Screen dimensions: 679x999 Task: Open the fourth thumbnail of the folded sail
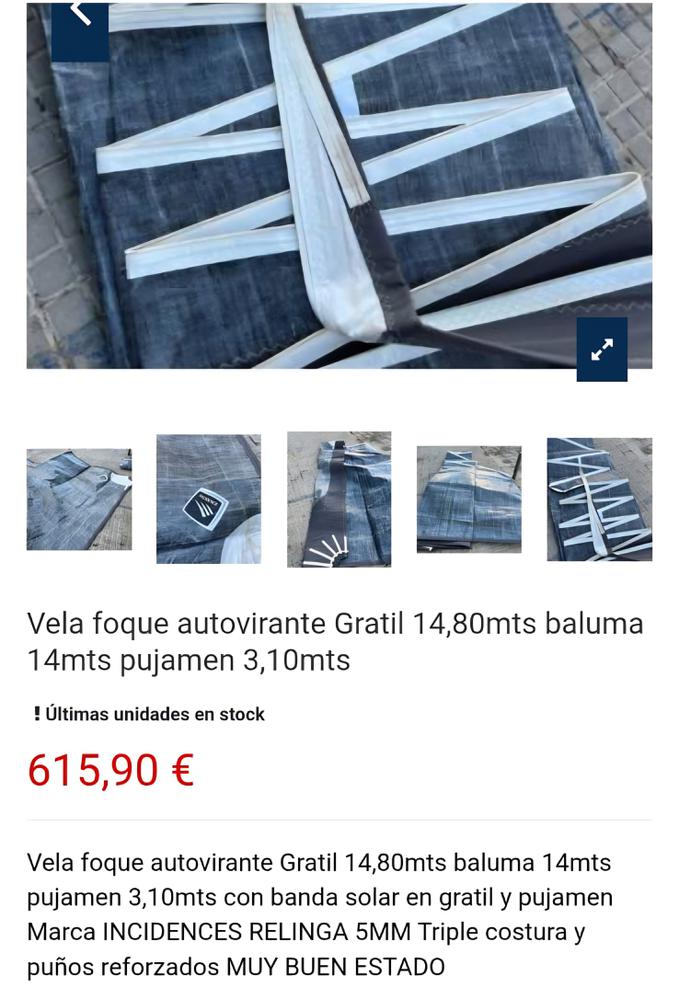tap(469, 499)
